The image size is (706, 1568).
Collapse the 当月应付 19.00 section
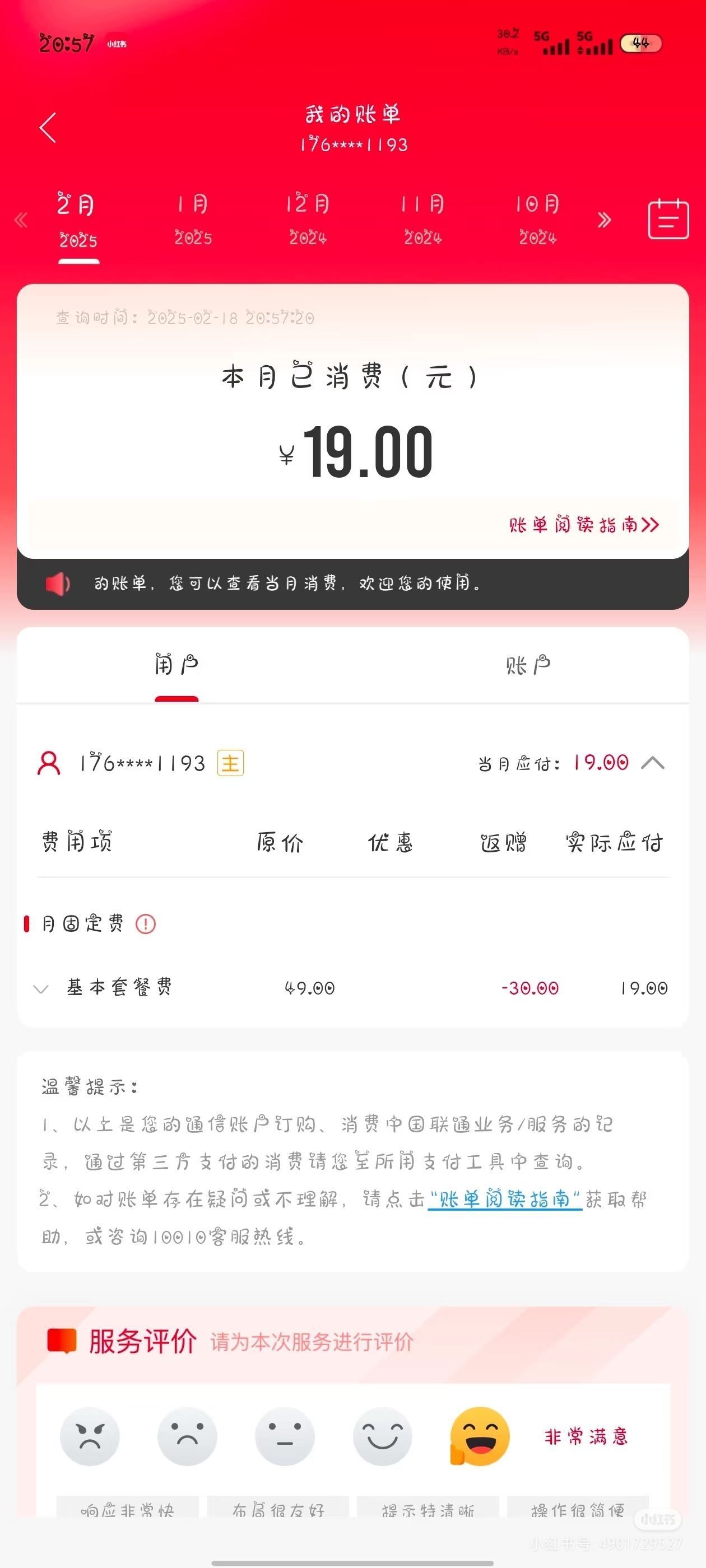pyautogui.click(x=652, y=763)
